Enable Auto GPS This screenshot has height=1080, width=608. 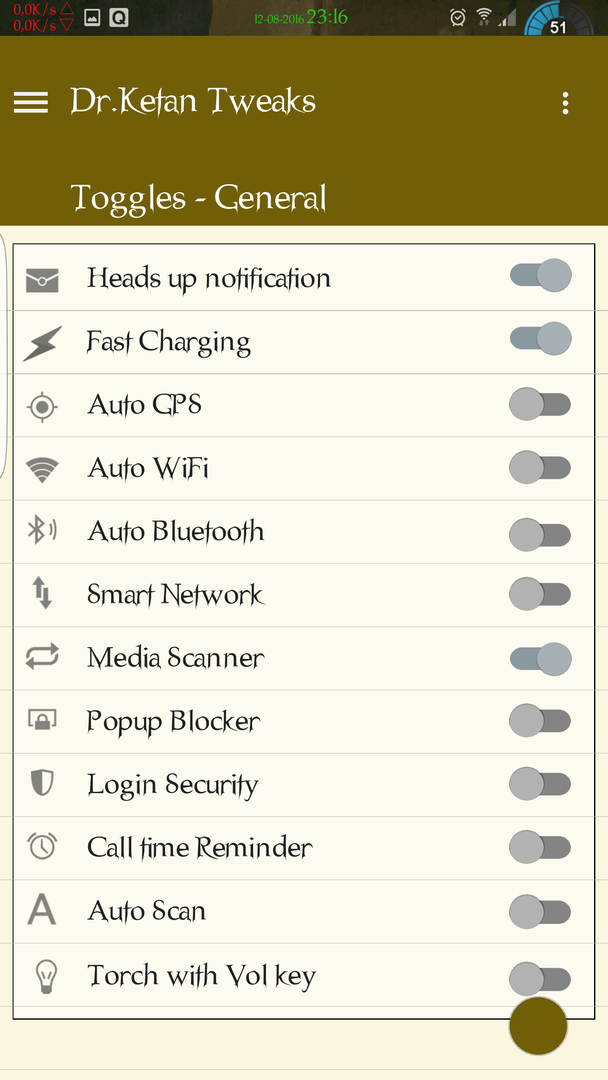click(541, 404)
